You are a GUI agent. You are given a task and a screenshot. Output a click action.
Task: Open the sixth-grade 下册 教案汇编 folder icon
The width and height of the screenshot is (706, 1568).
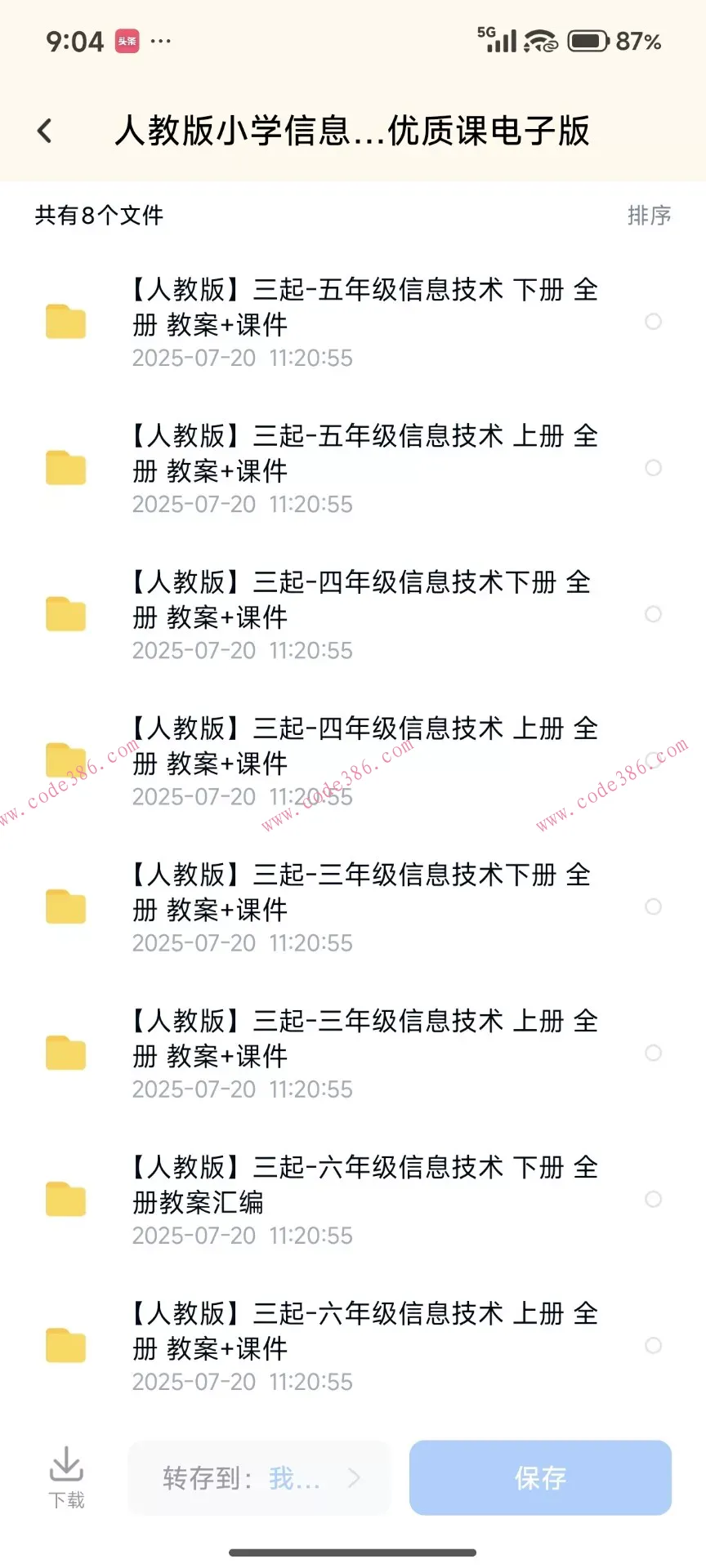(65, 1199)
